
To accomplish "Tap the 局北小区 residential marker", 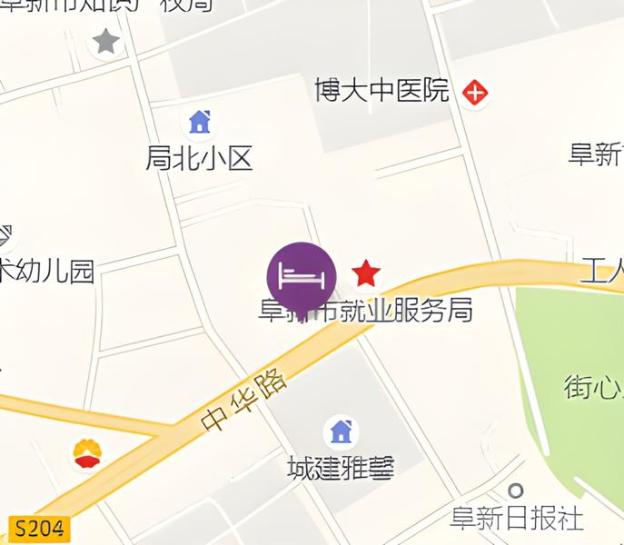I will pyautogui.click(x=200, y=122).
